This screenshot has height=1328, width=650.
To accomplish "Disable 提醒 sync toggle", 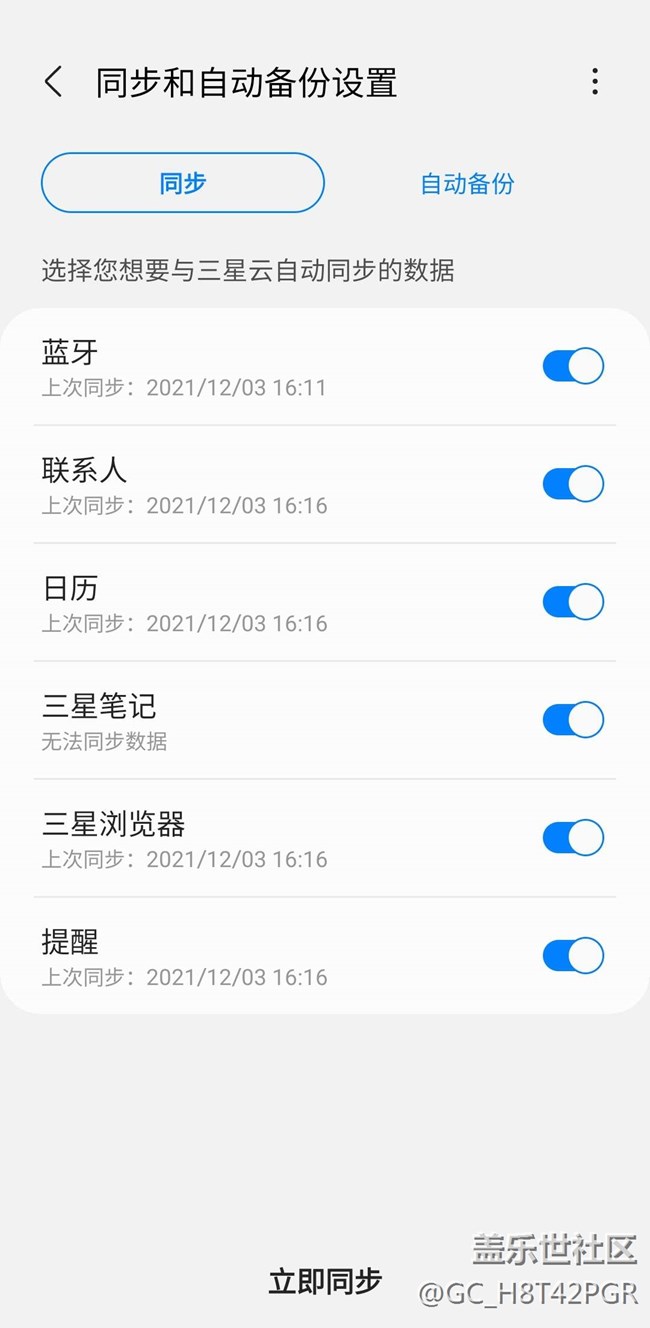I will 573,956.
